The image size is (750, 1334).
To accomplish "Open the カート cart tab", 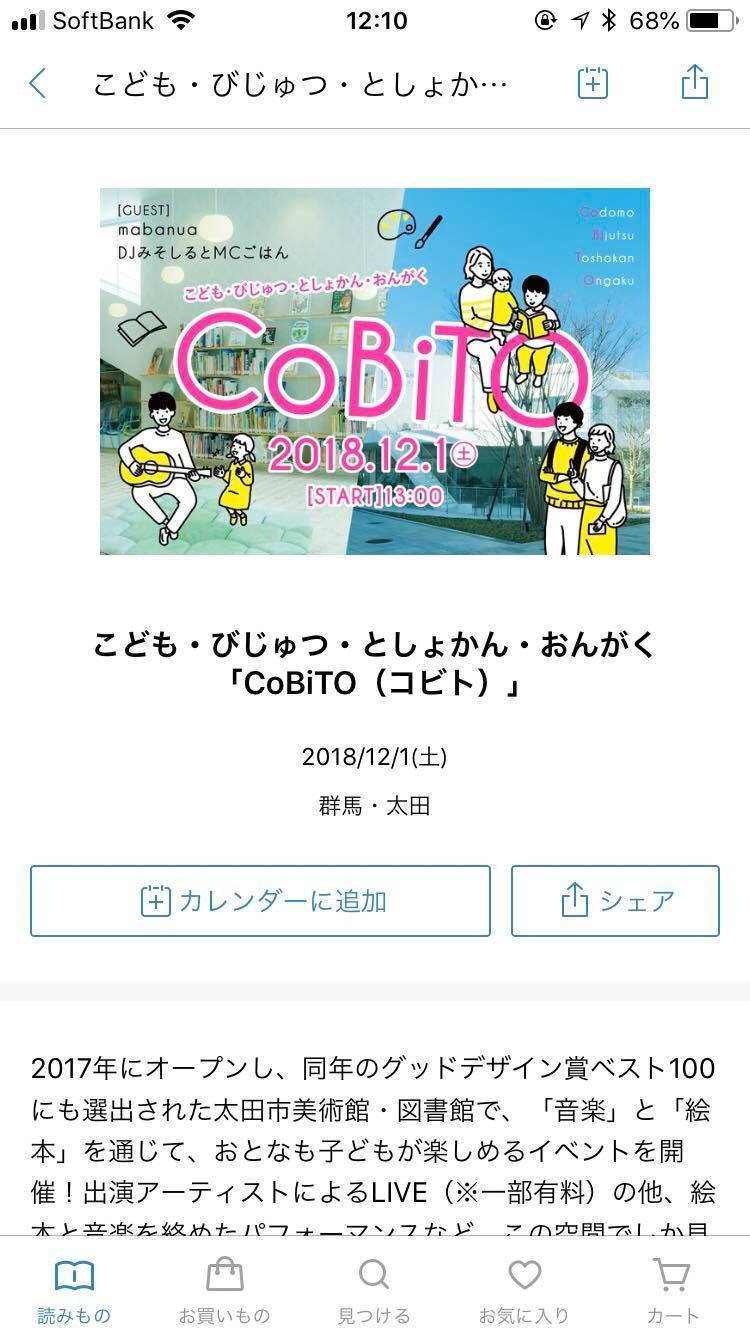I will [x=672, y=1289].
